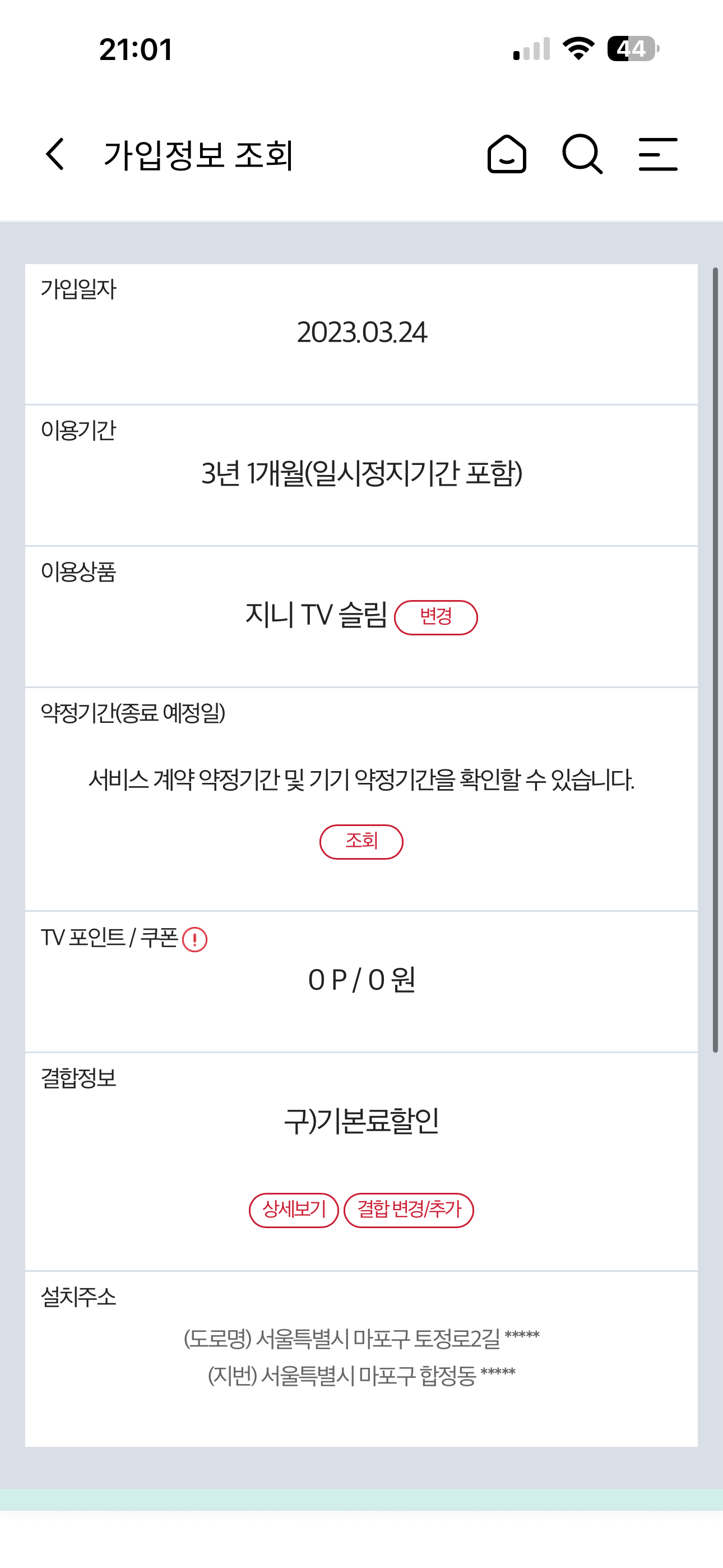Image resolution: width=723 pixels, height=1568 pixels.
Task: Open the hamburger menu
Action: (658, 154)
